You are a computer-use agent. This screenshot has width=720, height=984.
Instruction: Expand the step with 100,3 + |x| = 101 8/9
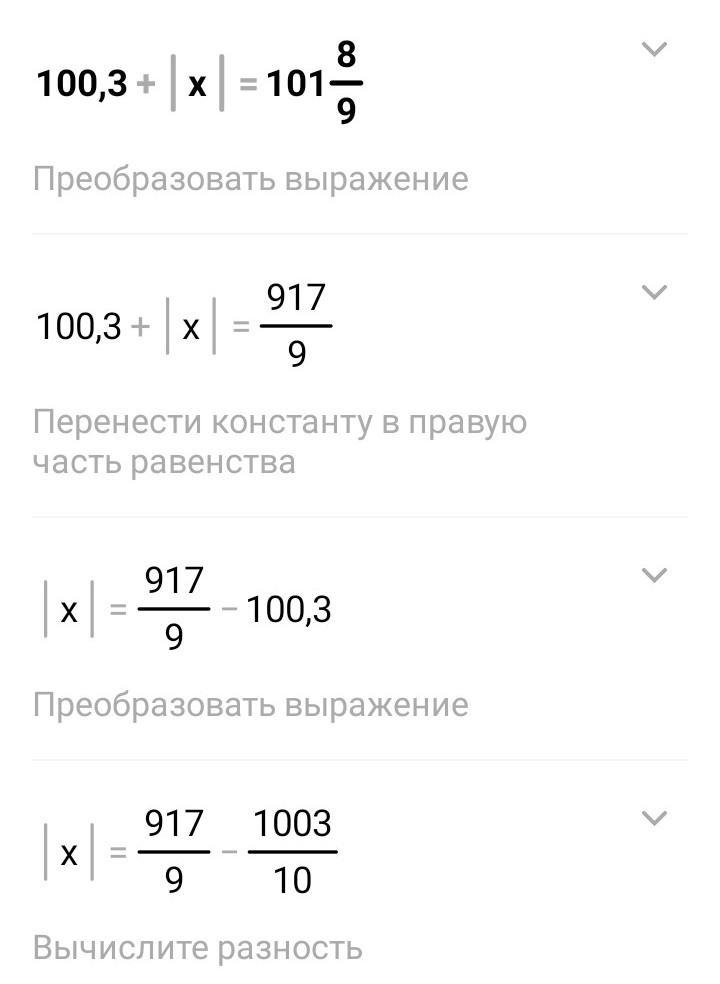pos(653,50)
